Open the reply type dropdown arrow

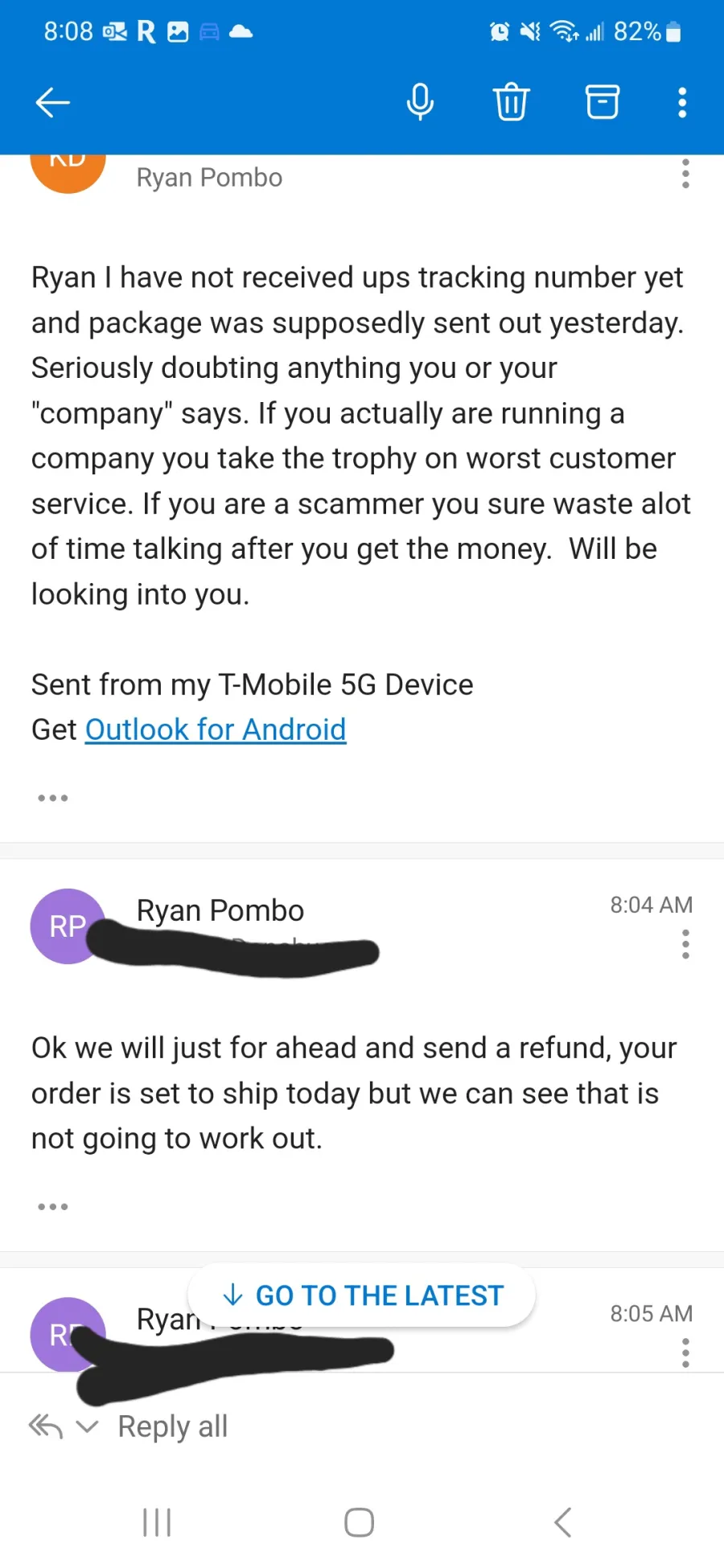click(x=87, y=1426)
